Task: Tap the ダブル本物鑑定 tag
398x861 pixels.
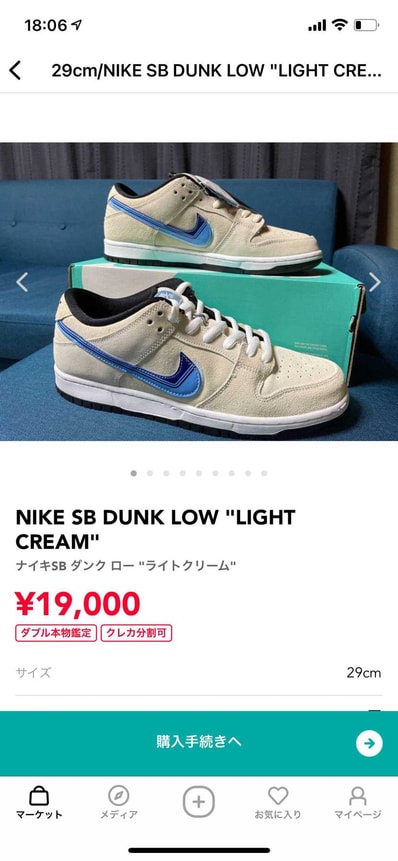Action: click(56, 633)
